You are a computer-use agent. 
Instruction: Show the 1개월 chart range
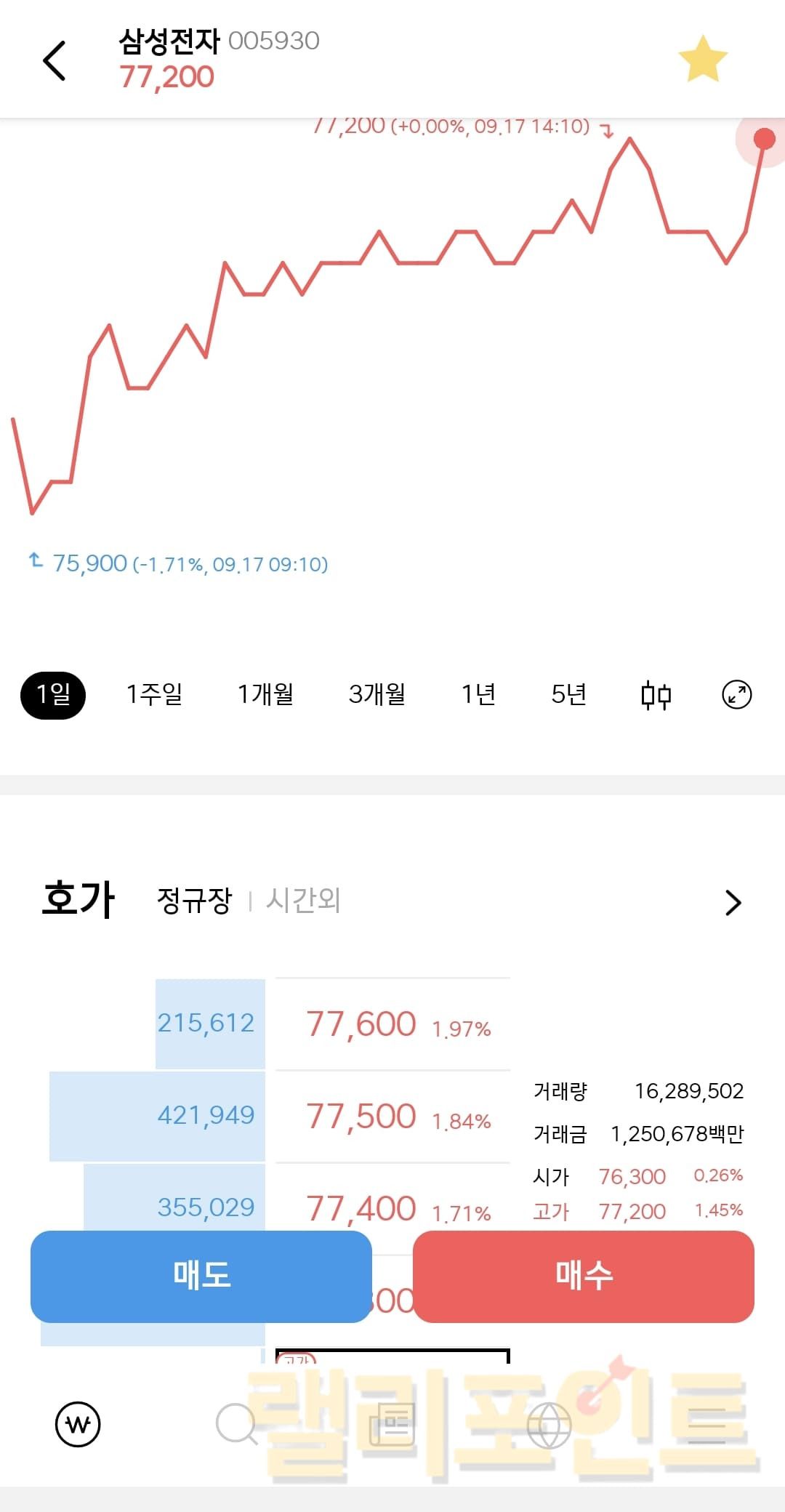coord(265,695)
